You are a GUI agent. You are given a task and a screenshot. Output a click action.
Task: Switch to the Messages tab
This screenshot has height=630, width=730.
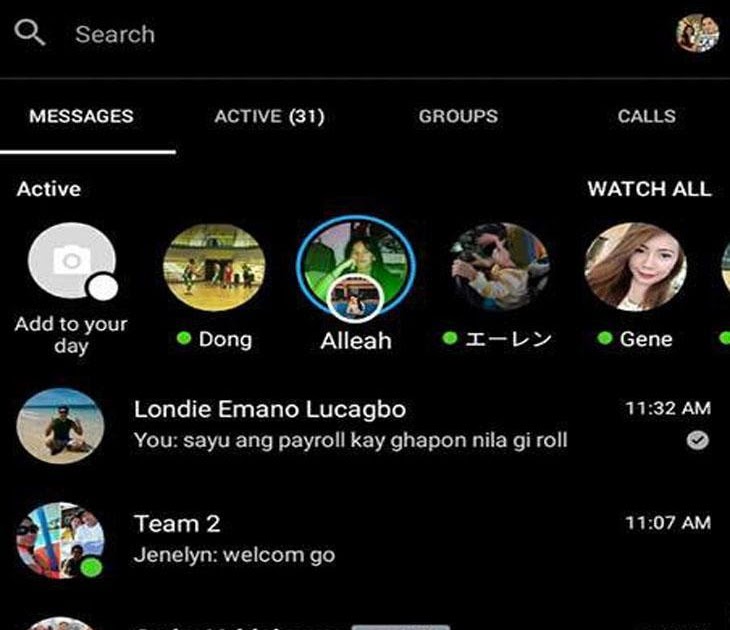click(81, 116)
